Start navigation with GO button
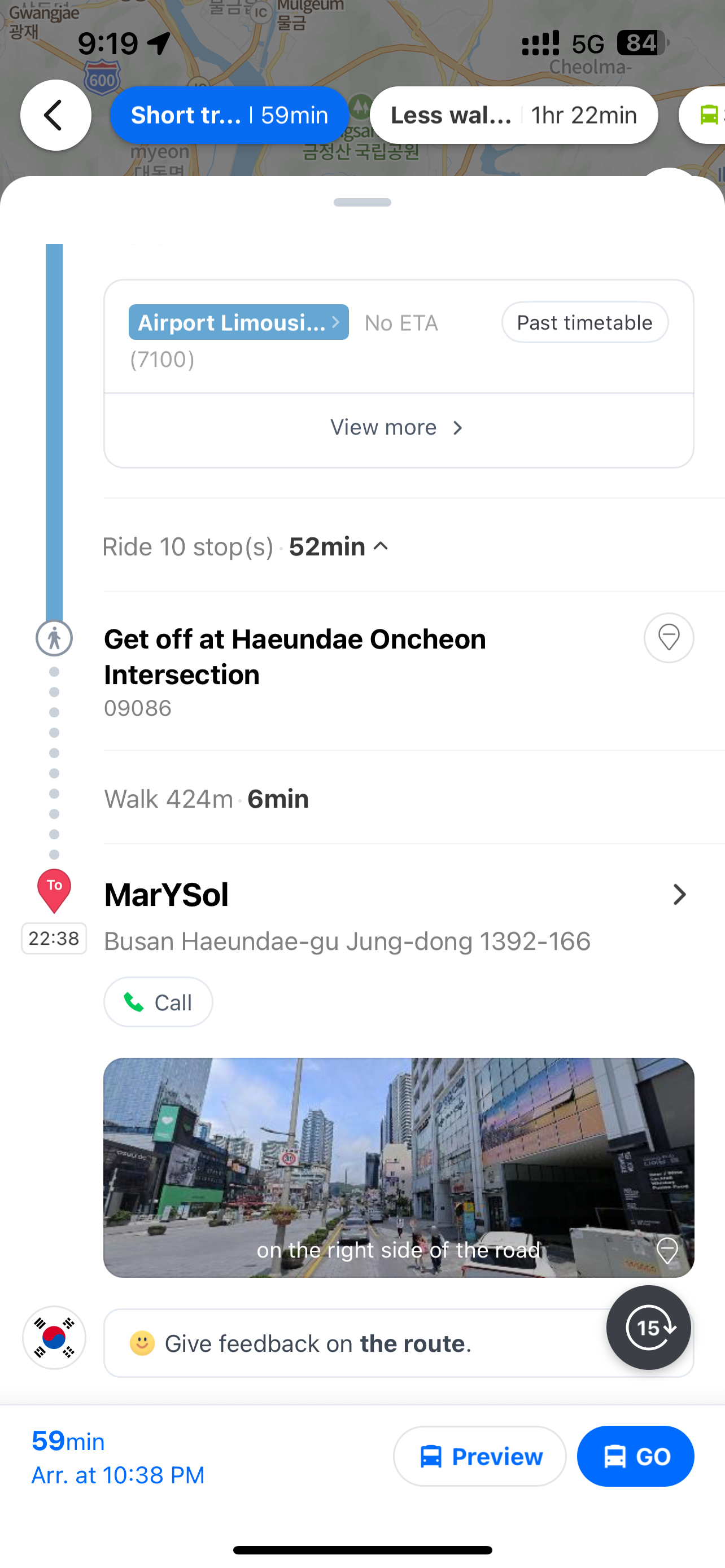This screenshot has width=725, height=1568. [635, 1456]
